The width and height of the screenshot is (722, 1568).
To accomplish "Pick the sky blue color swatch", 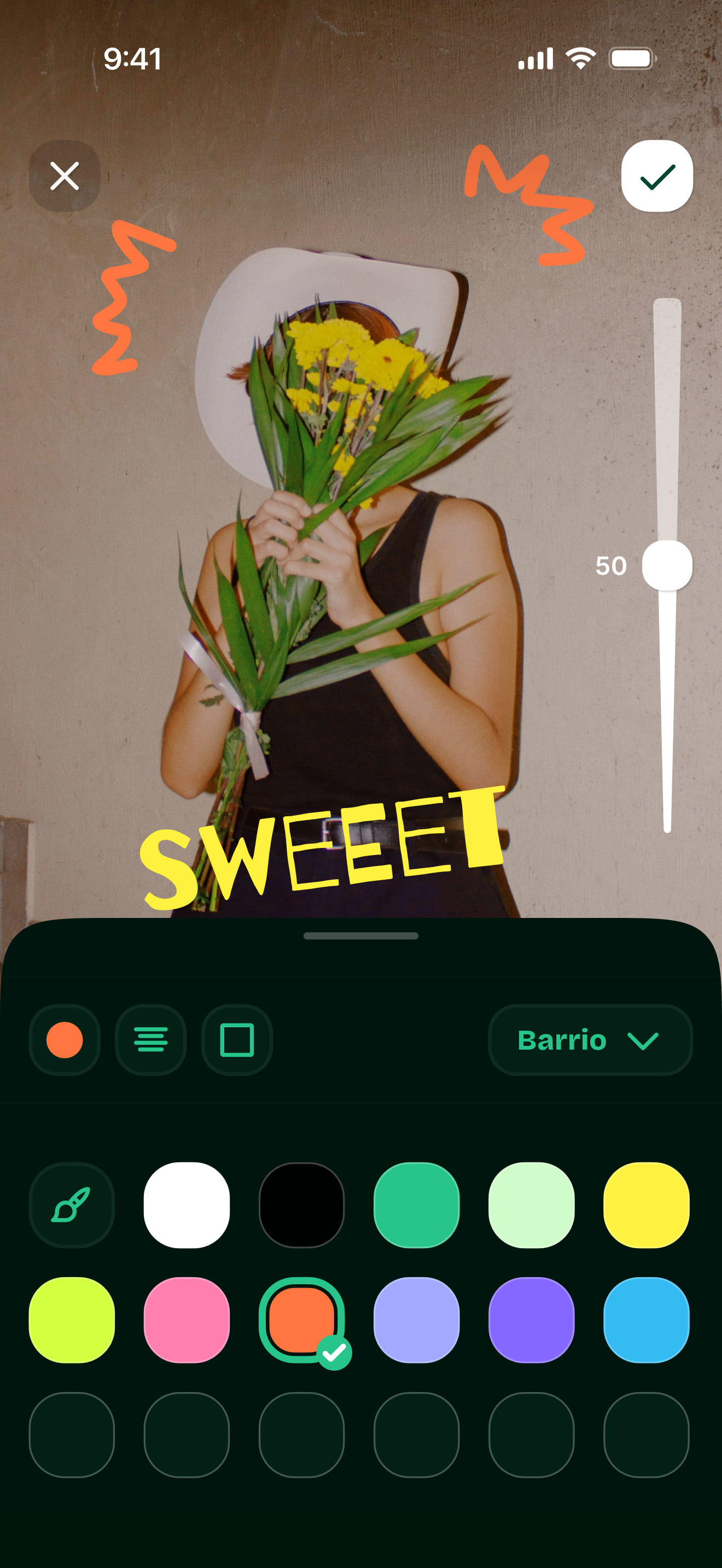I will [x=646, y=1320].
